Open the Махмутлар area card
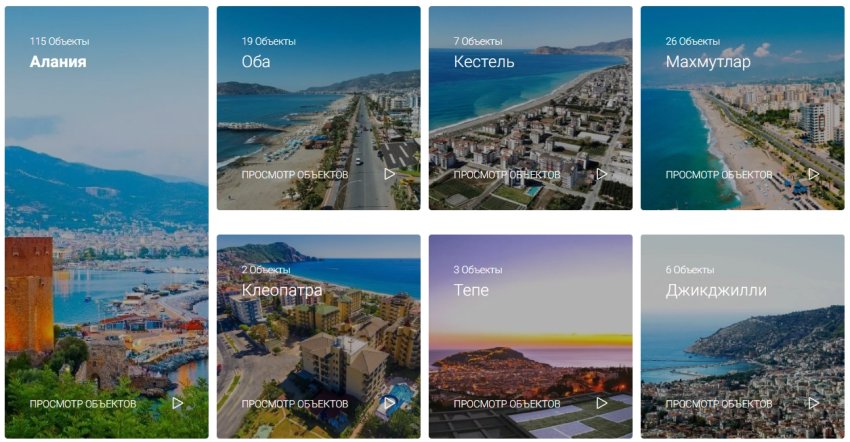Image resolution: width=850 pixels, height=442 pixels. [742, 108]
